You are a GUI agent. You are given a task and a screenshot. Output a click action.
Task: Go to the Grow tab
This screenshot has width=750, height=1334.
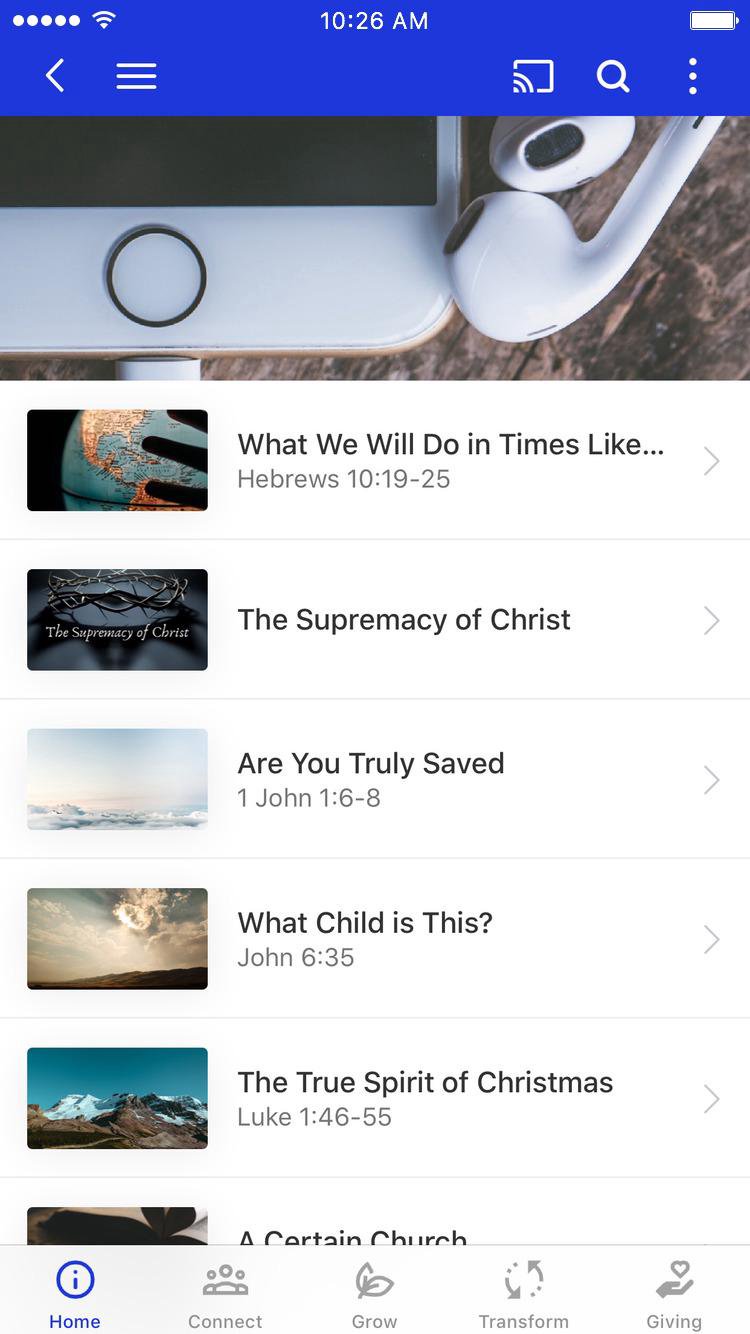(374, 1293)
